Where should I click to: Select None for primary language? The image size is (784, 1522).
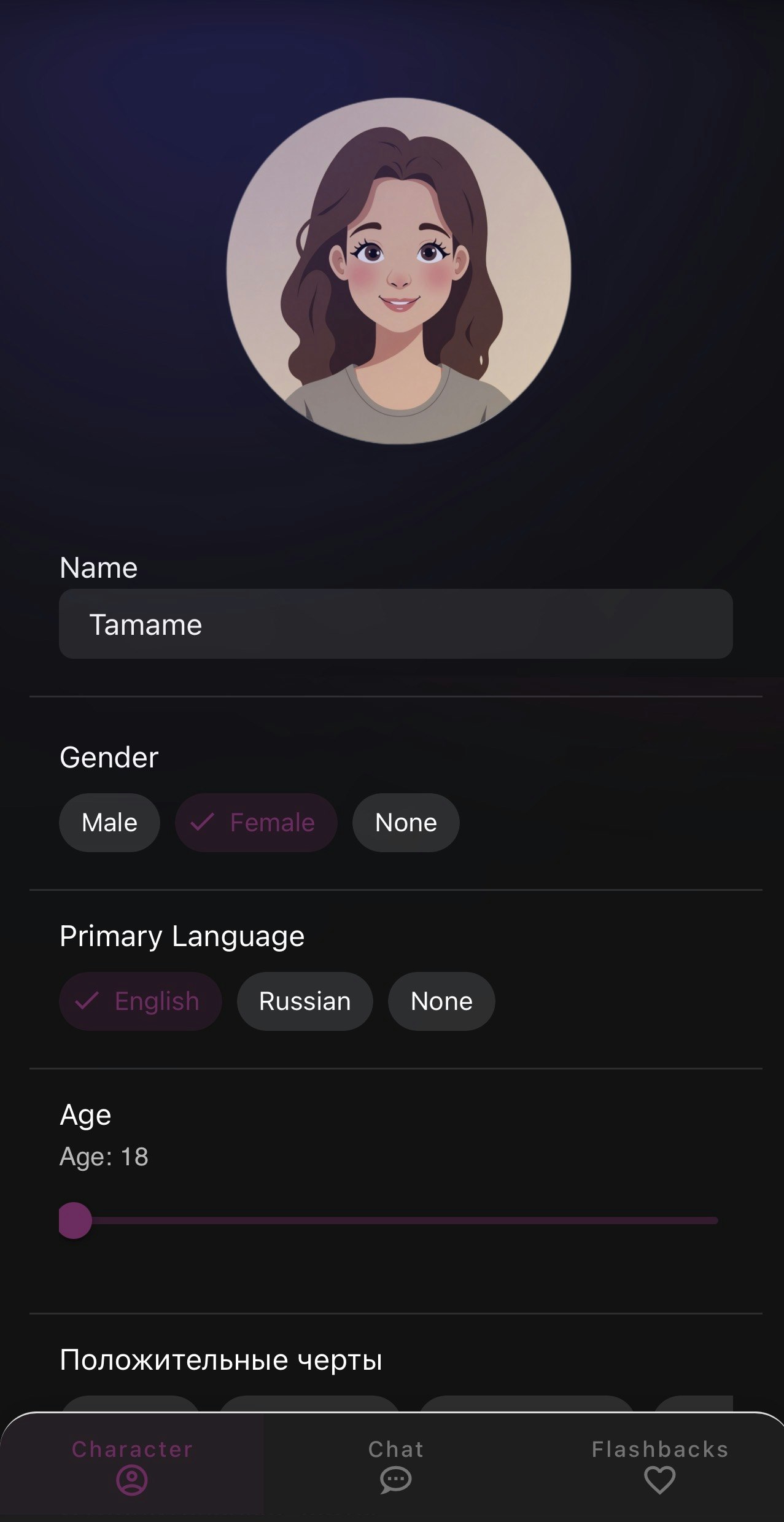click(x=440, y=1001)
